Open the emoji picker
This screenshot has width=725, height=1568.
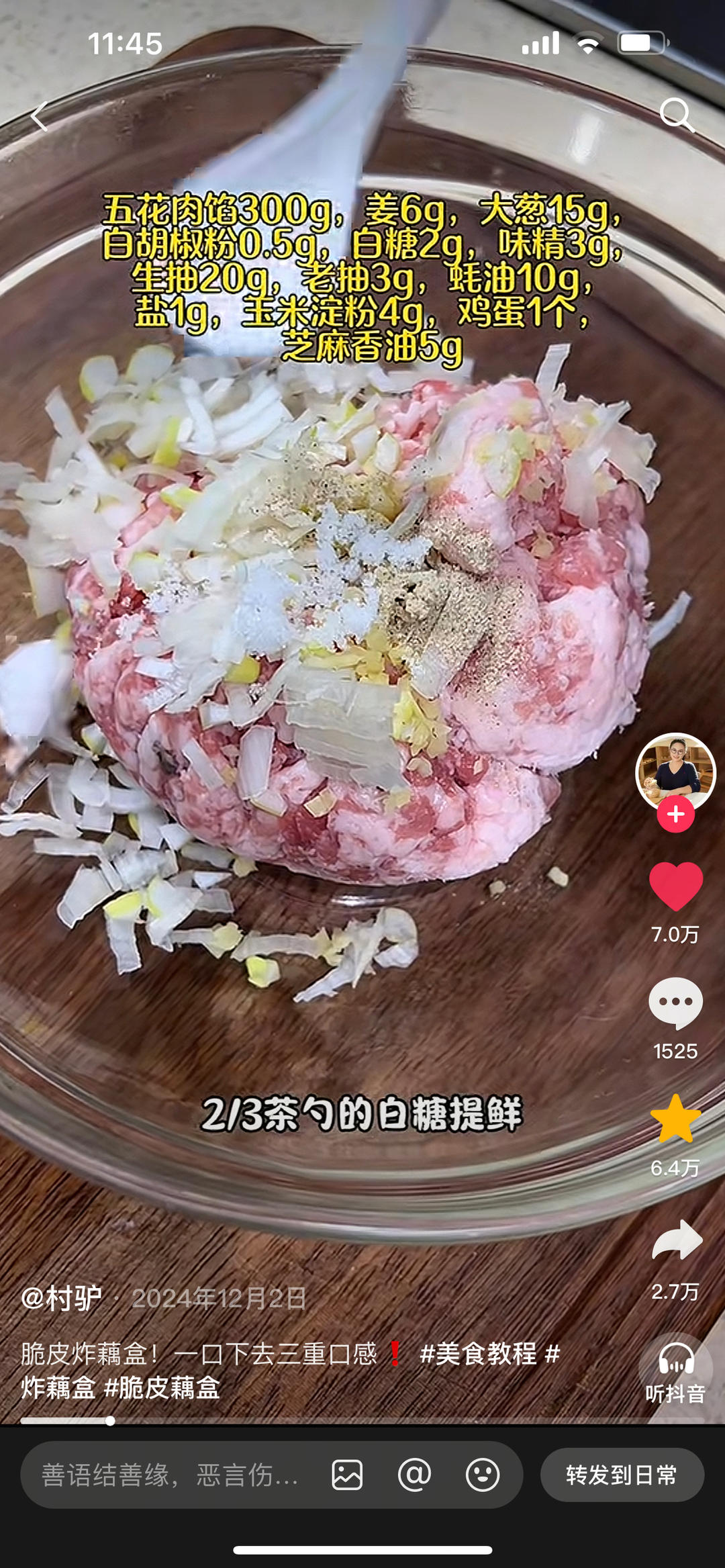483,1475
